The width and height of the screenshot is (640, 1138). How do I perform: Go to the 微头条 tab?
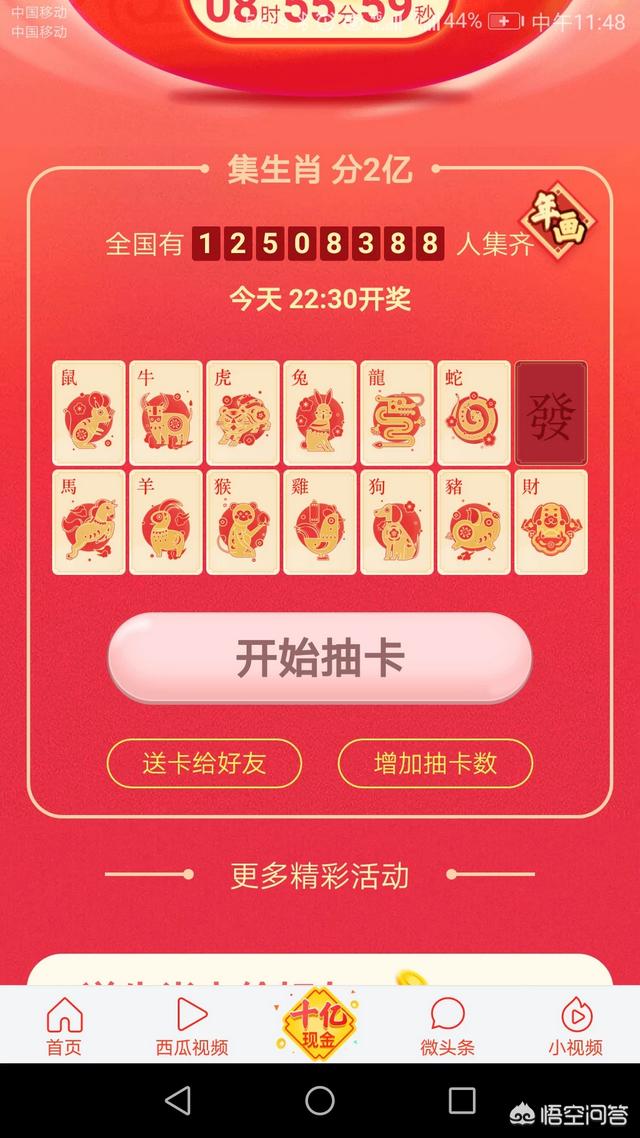[x=447, y=1027]
